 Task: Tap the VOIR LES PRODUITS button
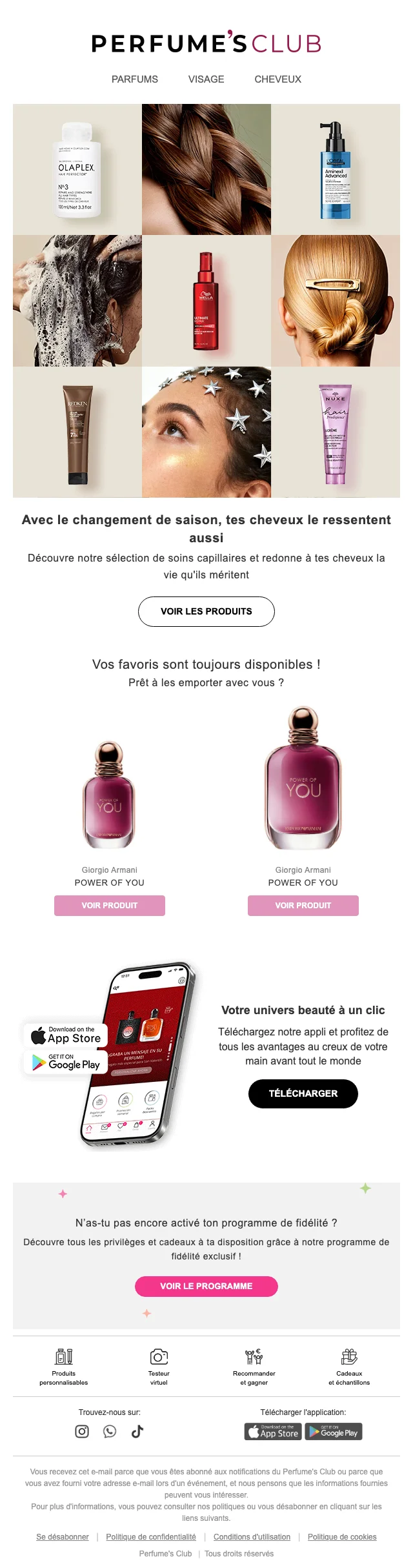[206, 611]
